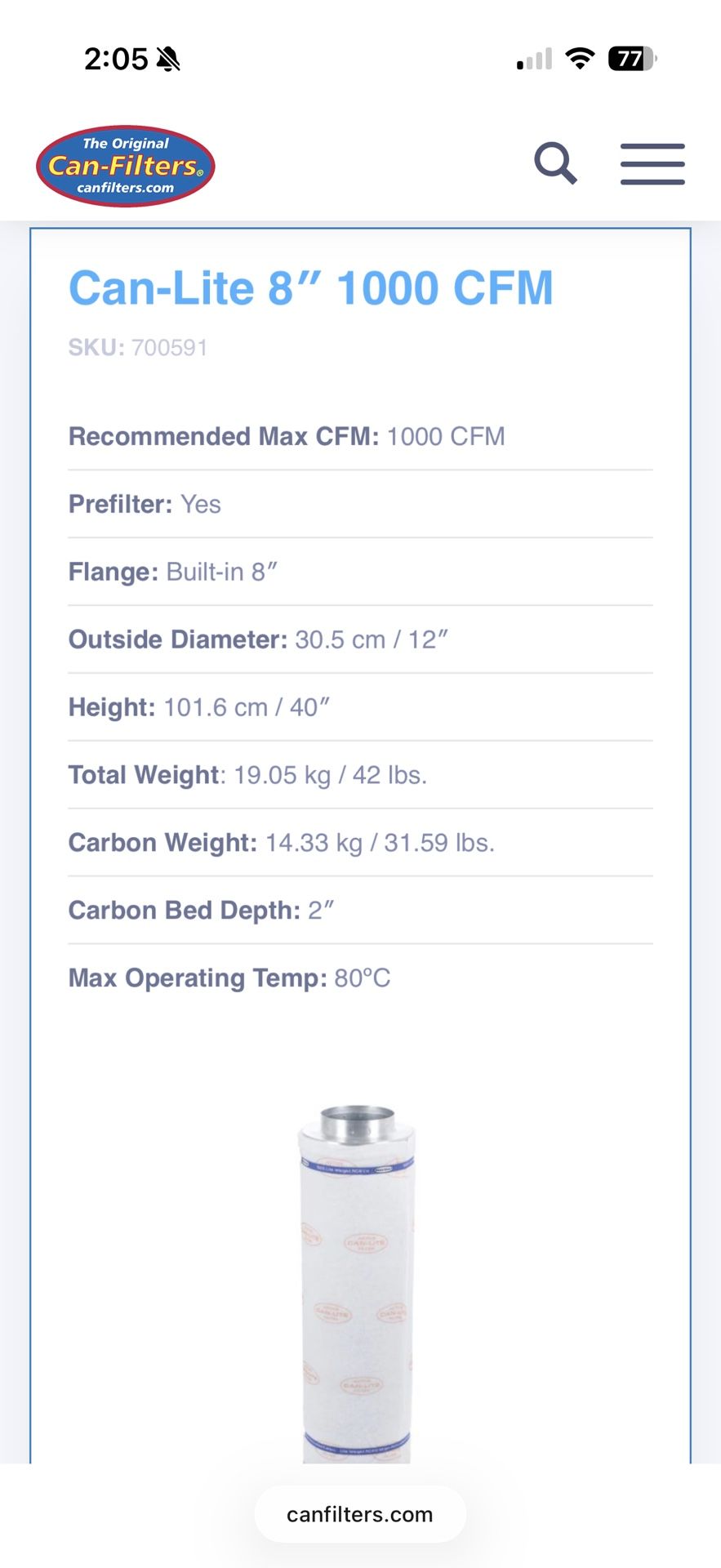Viewport: 721px width, 1568px height.
Task: Select the Recommended Max CFM row
Action: coord(287,436)
